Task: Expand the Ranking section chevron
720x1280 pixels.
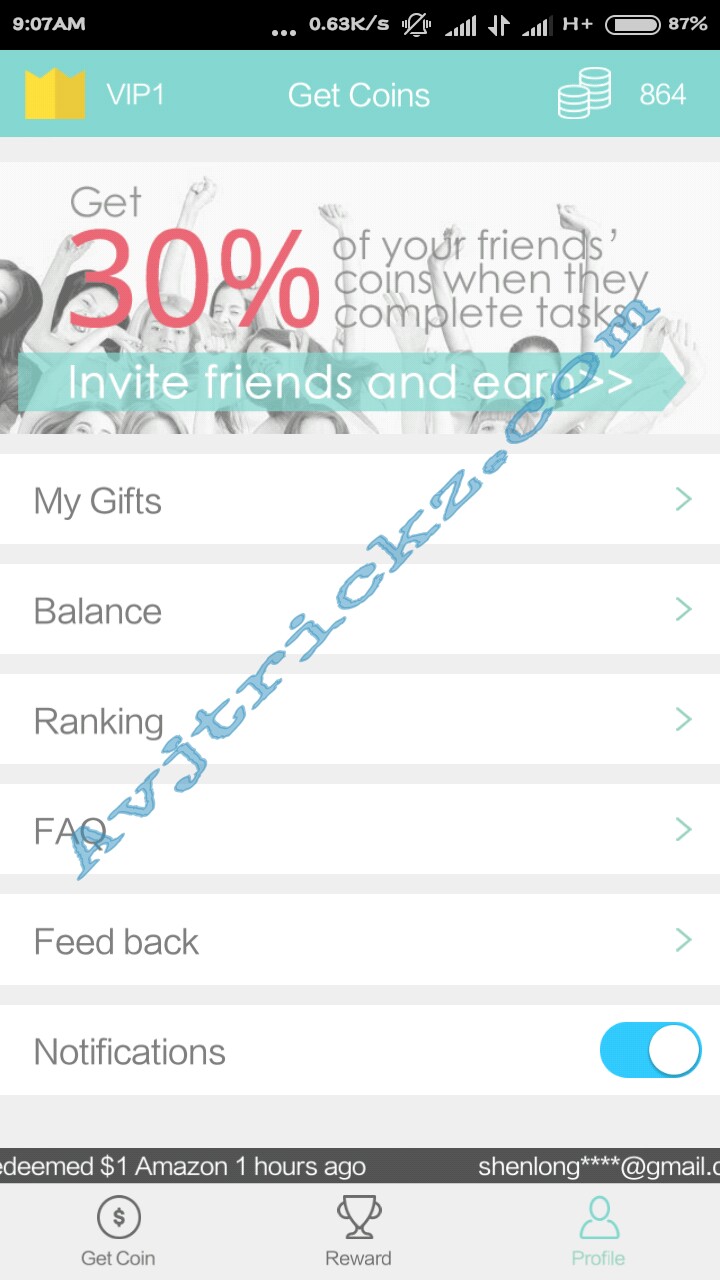Action: click(684, 719)
